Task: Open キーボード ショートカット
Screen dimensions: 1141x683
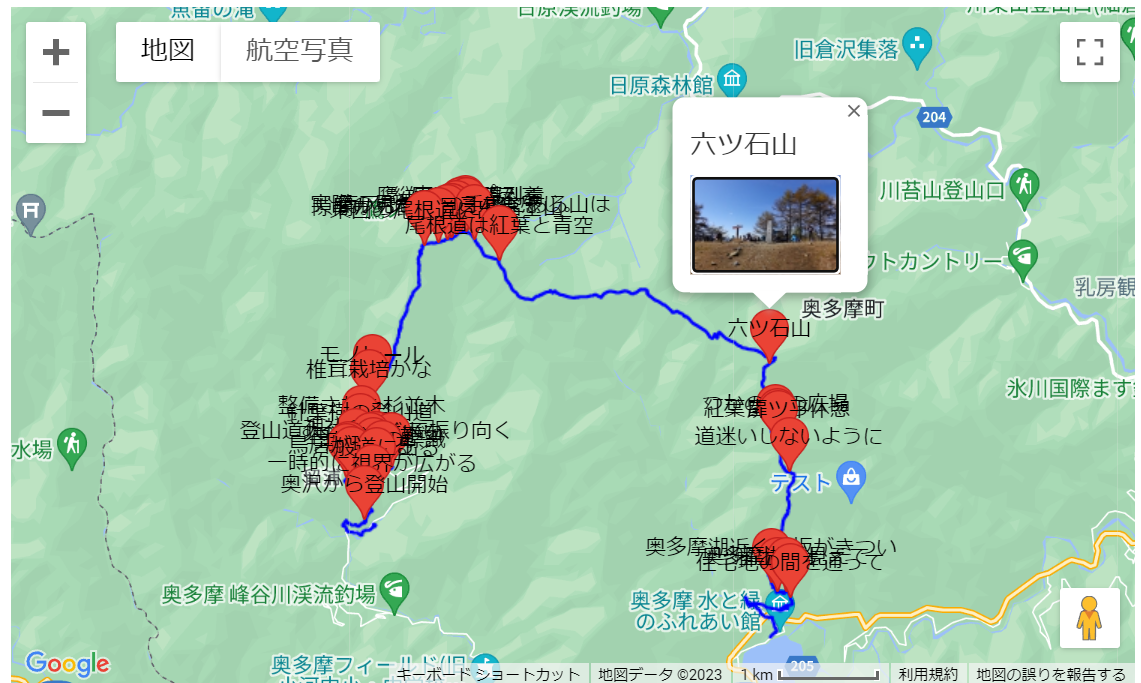Action: (x=488, y=674)
